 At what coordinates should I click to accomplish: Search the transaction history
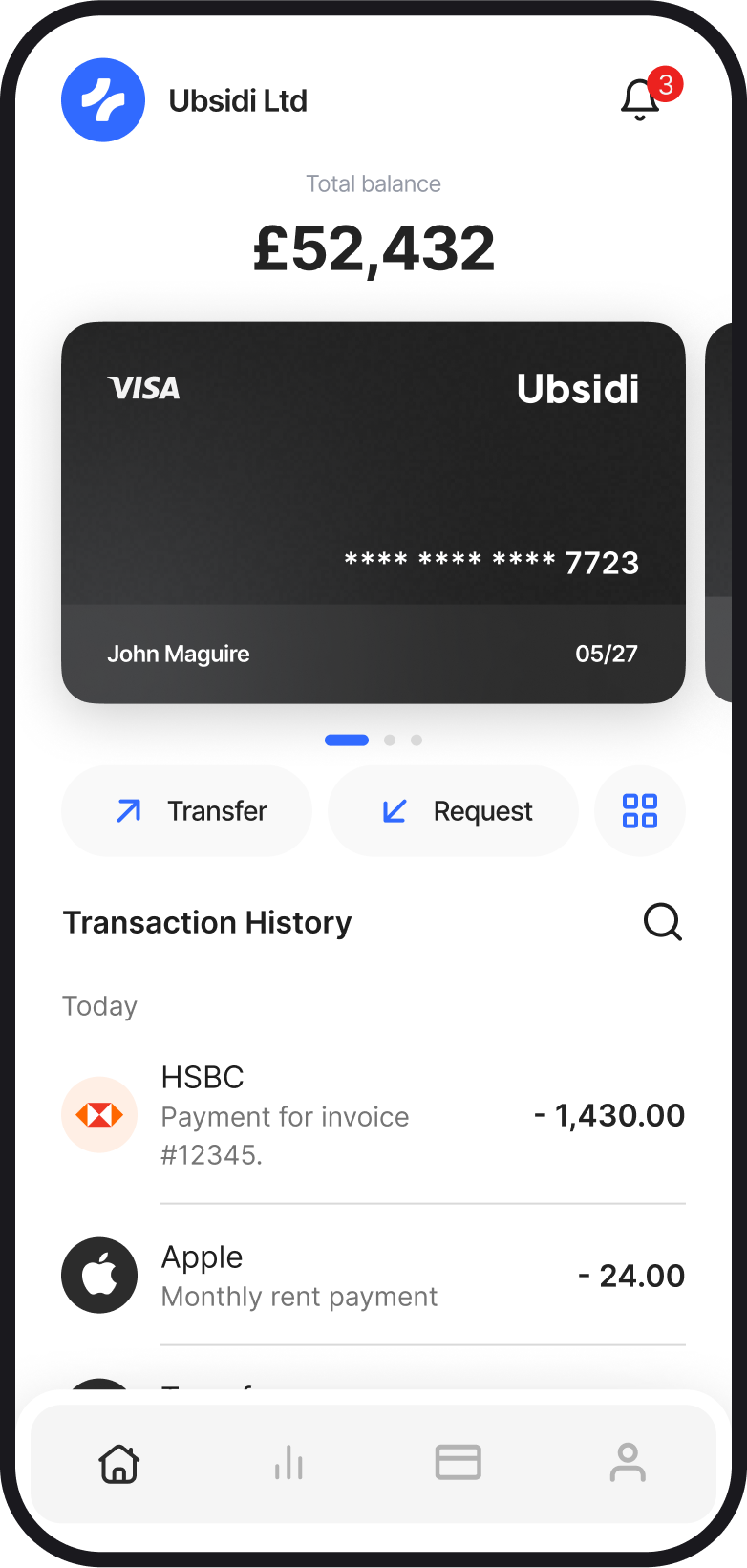click(662, 923)
